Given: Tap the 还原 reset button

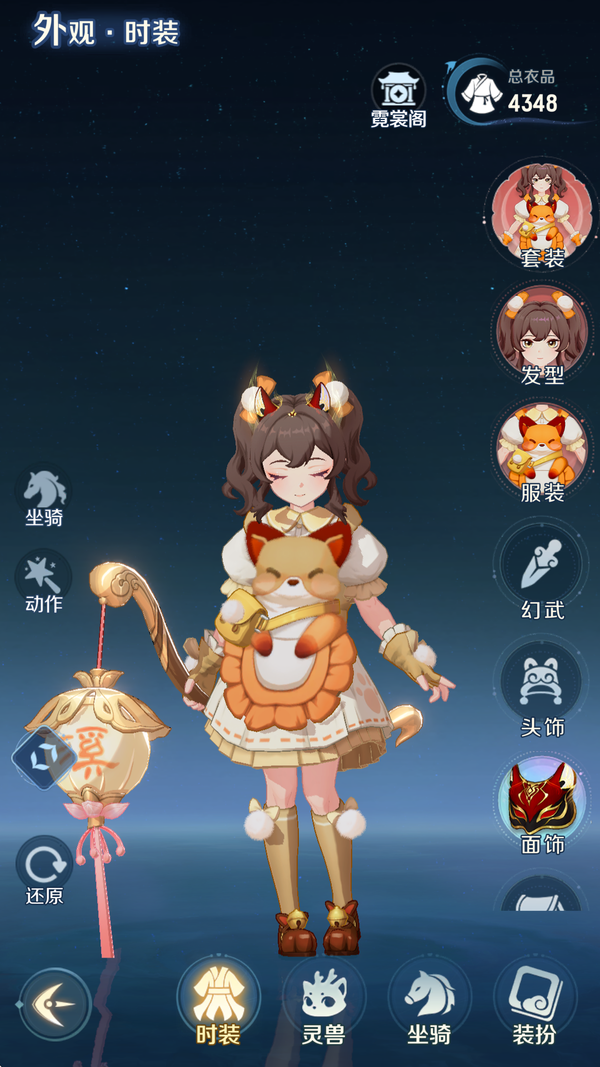Looking at the screenshot, I should 44,868.
